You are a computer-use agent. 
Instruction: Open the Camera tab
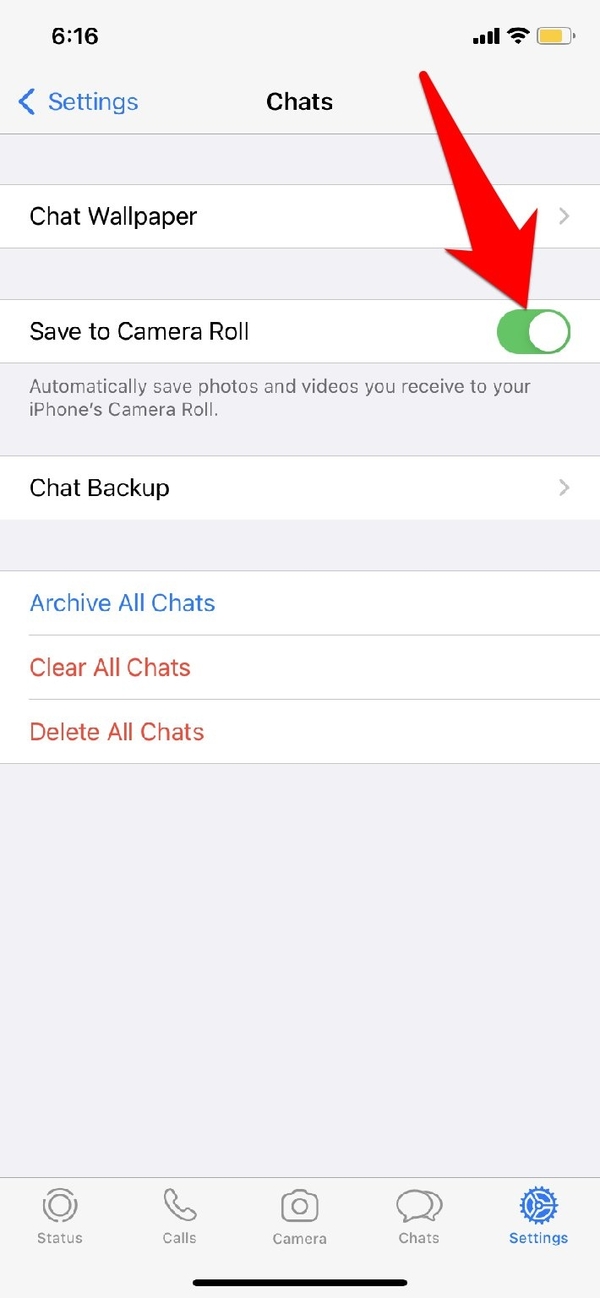(299, 1216)
